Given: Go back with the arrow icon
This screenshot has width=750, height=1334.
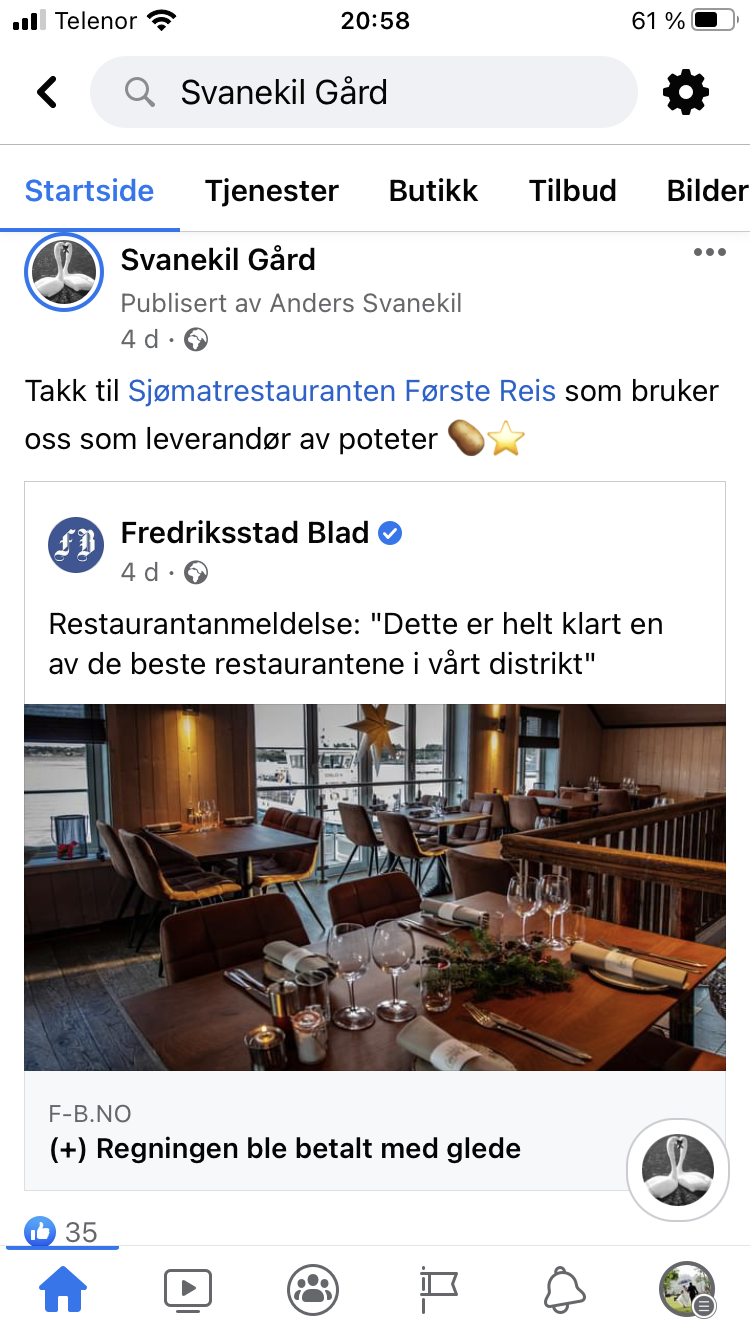Looking at the screenshot, I should [47, 92].
